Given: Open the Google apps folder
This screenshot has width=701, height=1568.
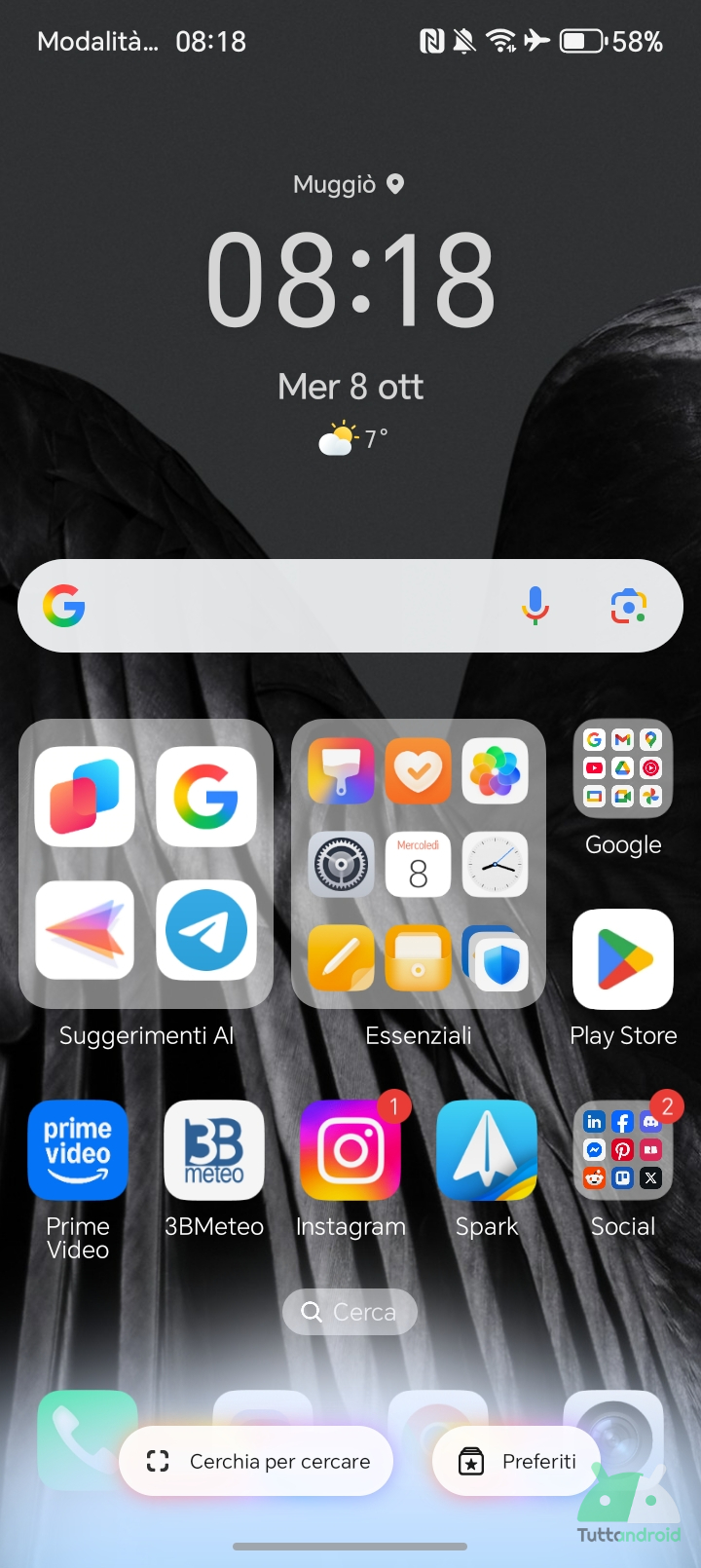Looking at the screenshot, I should click(x=623, y=769).
